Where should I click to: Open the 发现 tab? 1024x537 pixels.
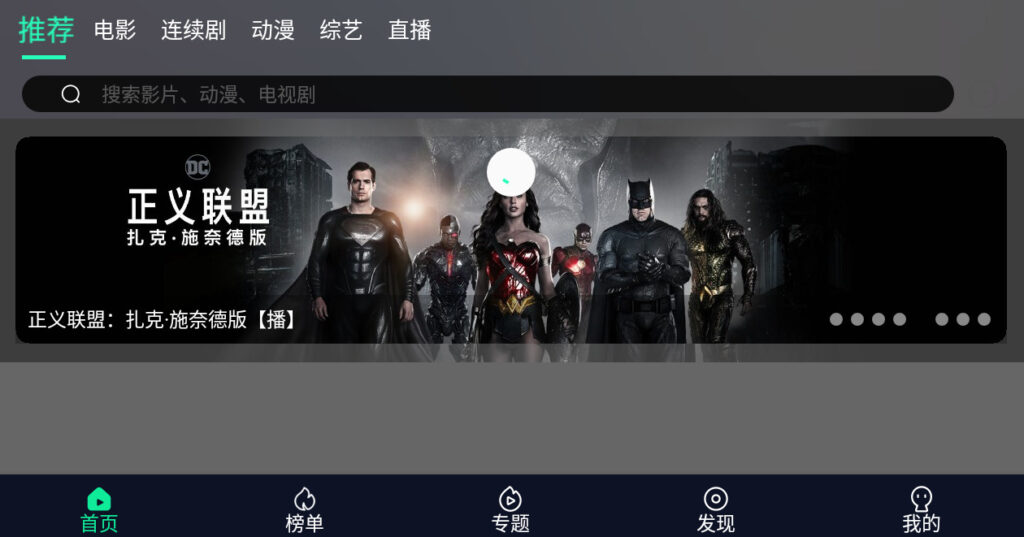click(x=716, y=509)
